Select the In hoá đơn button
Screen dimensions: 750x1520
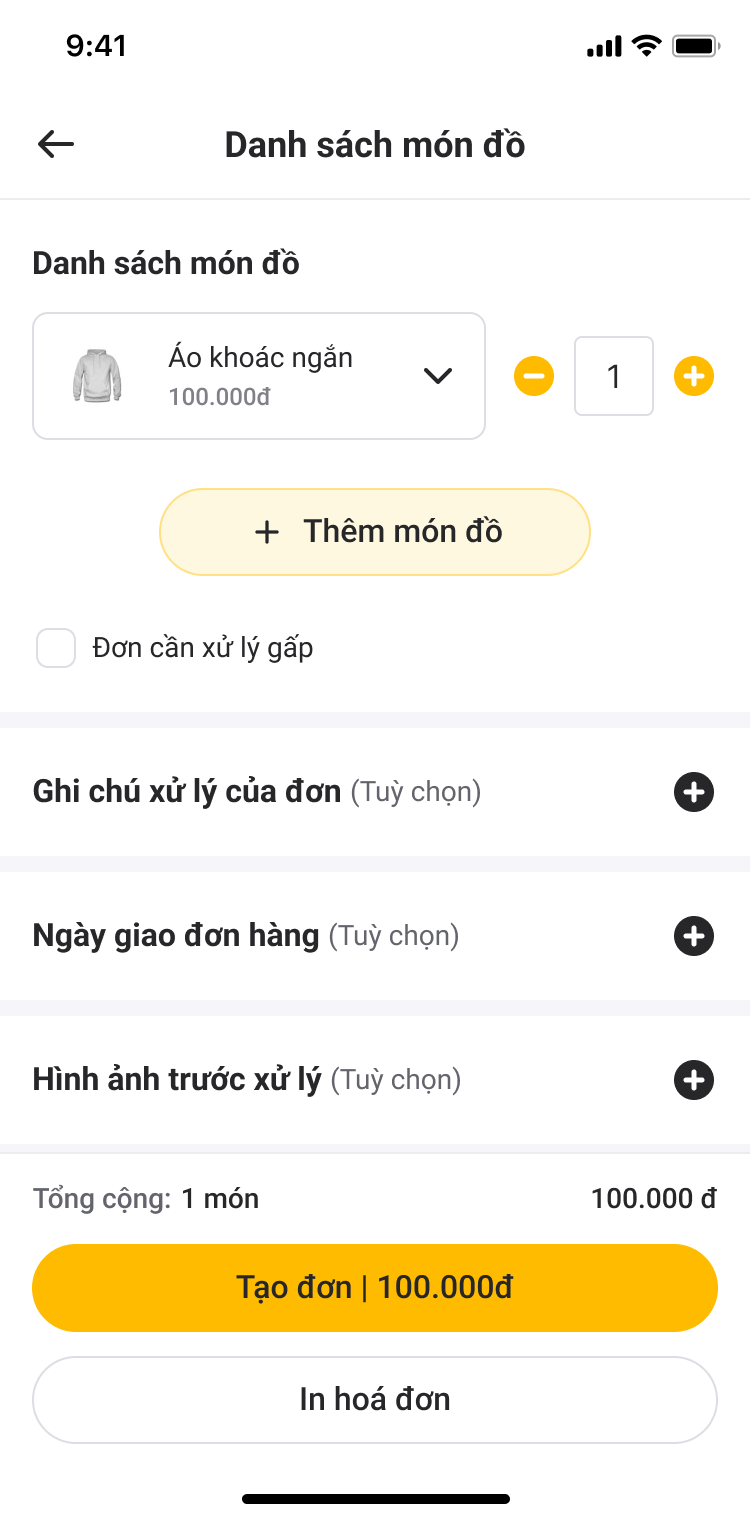(375, 1400)
